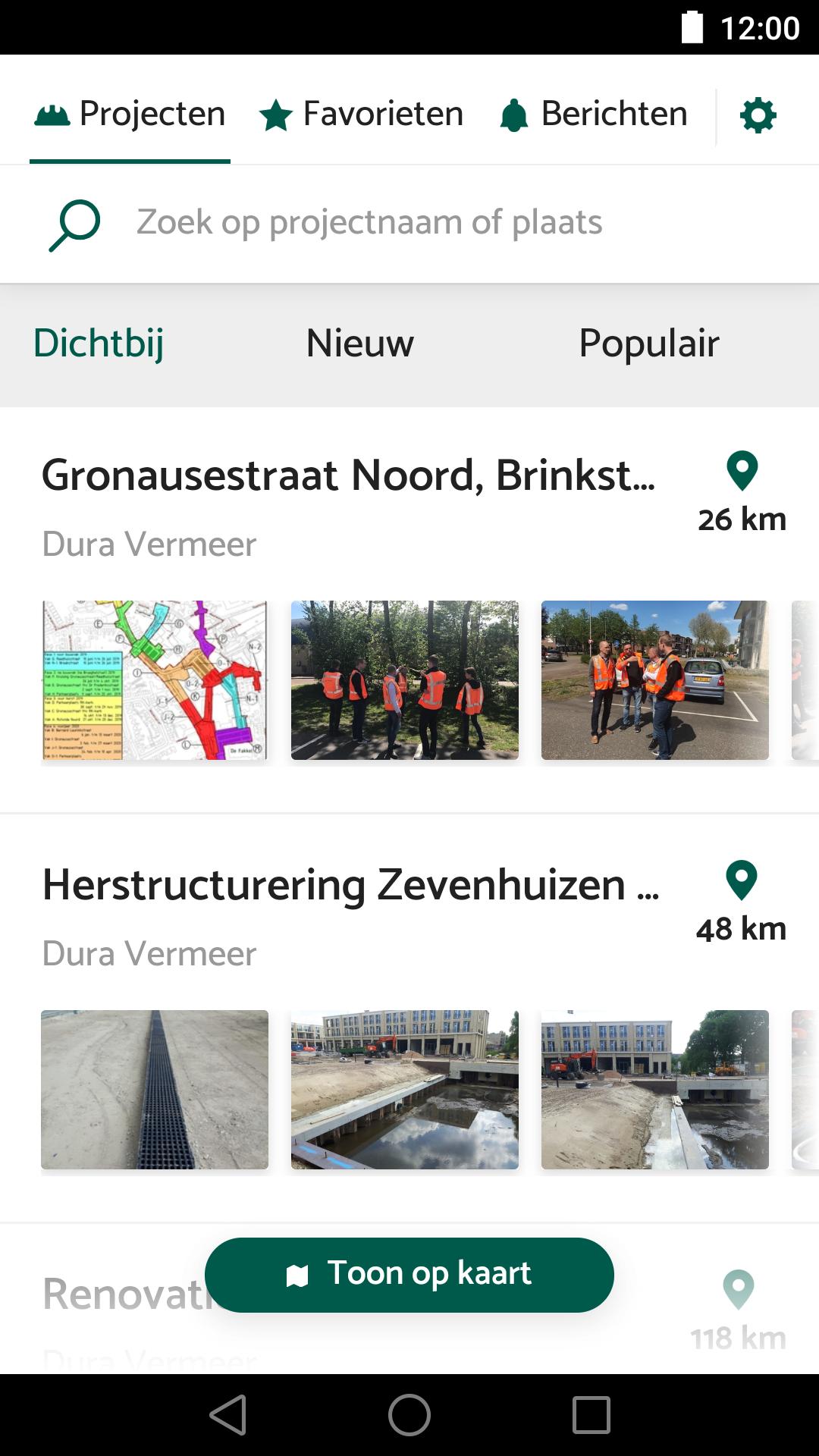Viewport: 819px width, 1456px height.
Task: View the colored map image of Gronausestraat
Action: click(155, 680)
